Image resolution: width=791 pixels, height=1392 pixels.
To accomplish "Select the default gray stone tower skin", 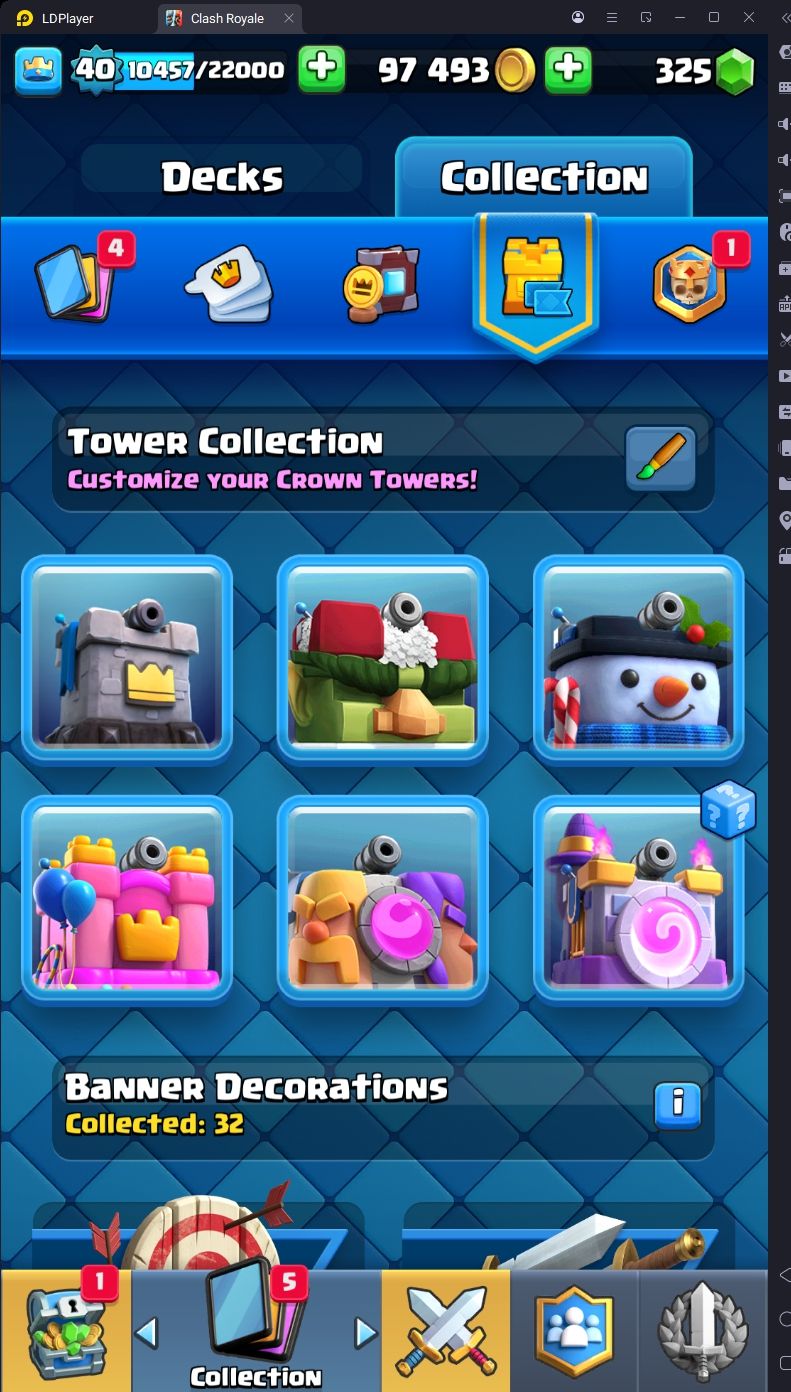I will pyautogui.click(x=127, y=659).
